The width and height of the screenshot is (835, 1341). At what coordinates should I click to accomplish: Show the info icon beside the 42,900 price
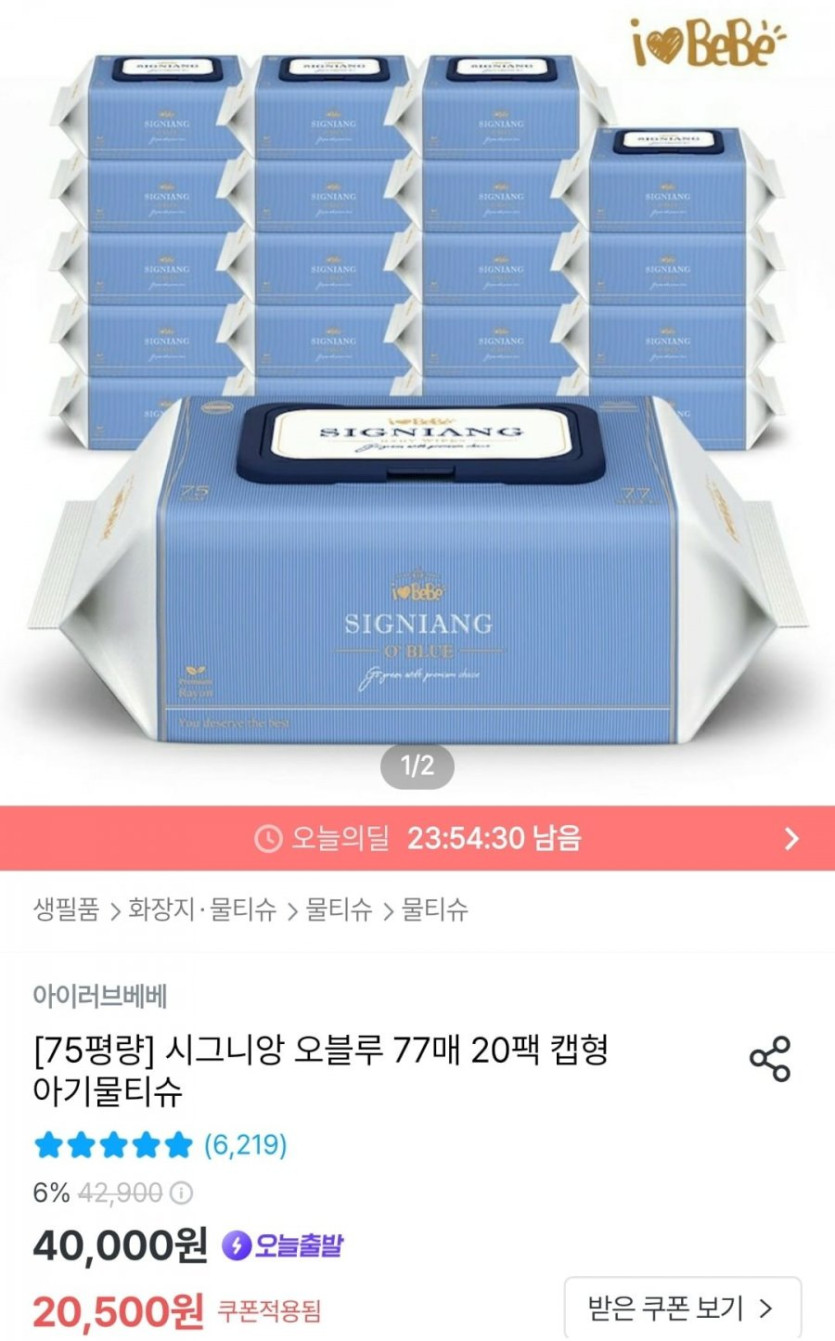(x=183, y=1193)
